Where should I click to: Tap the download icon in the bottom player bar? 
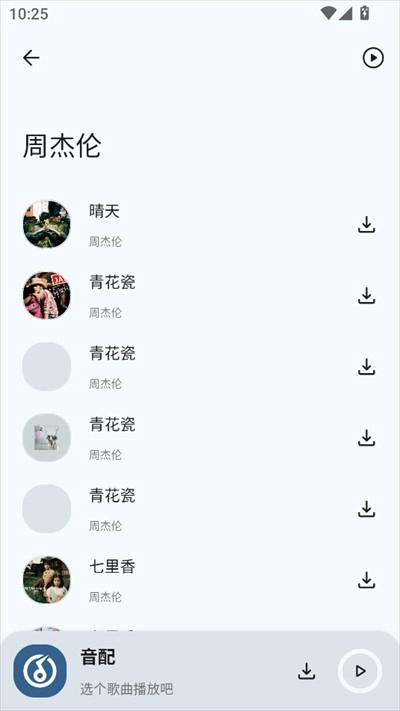(307, 671)
